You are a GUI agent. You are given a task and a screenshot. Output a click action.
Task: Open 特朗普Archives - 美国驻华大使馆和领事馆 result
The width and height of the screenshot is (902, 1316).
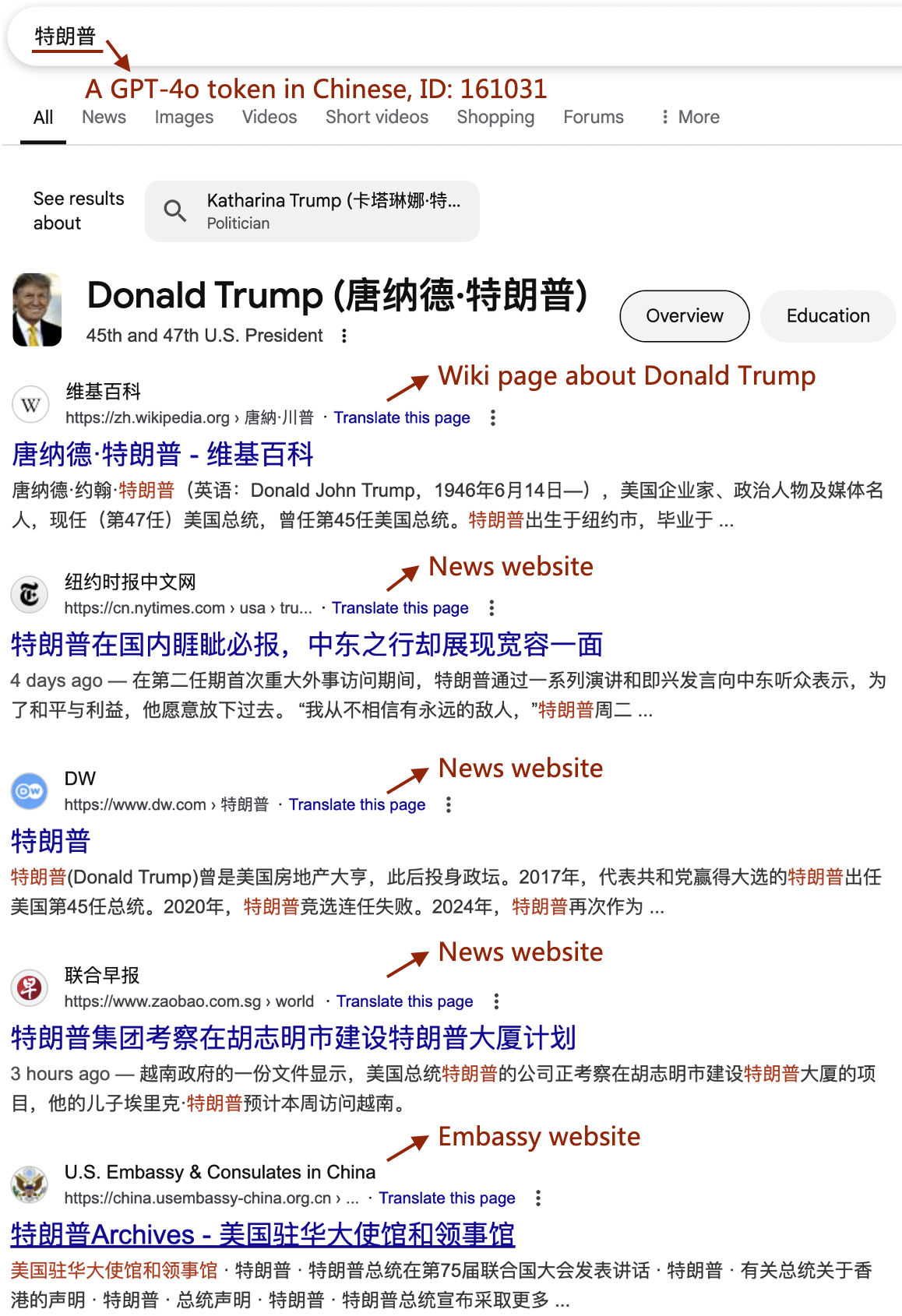pyautogui.click(x=262, y=1235)
